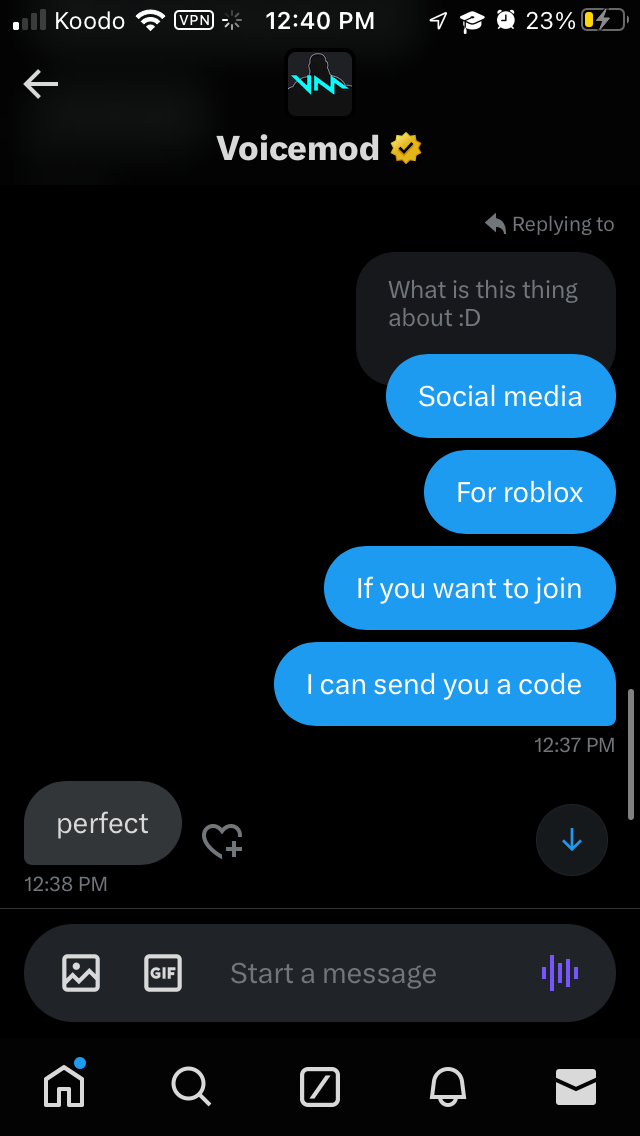The height and width of the screenshot is (1136, 640).
Task: Add a reaction to the 'perfect' message
Action: (x=222, y=840)
